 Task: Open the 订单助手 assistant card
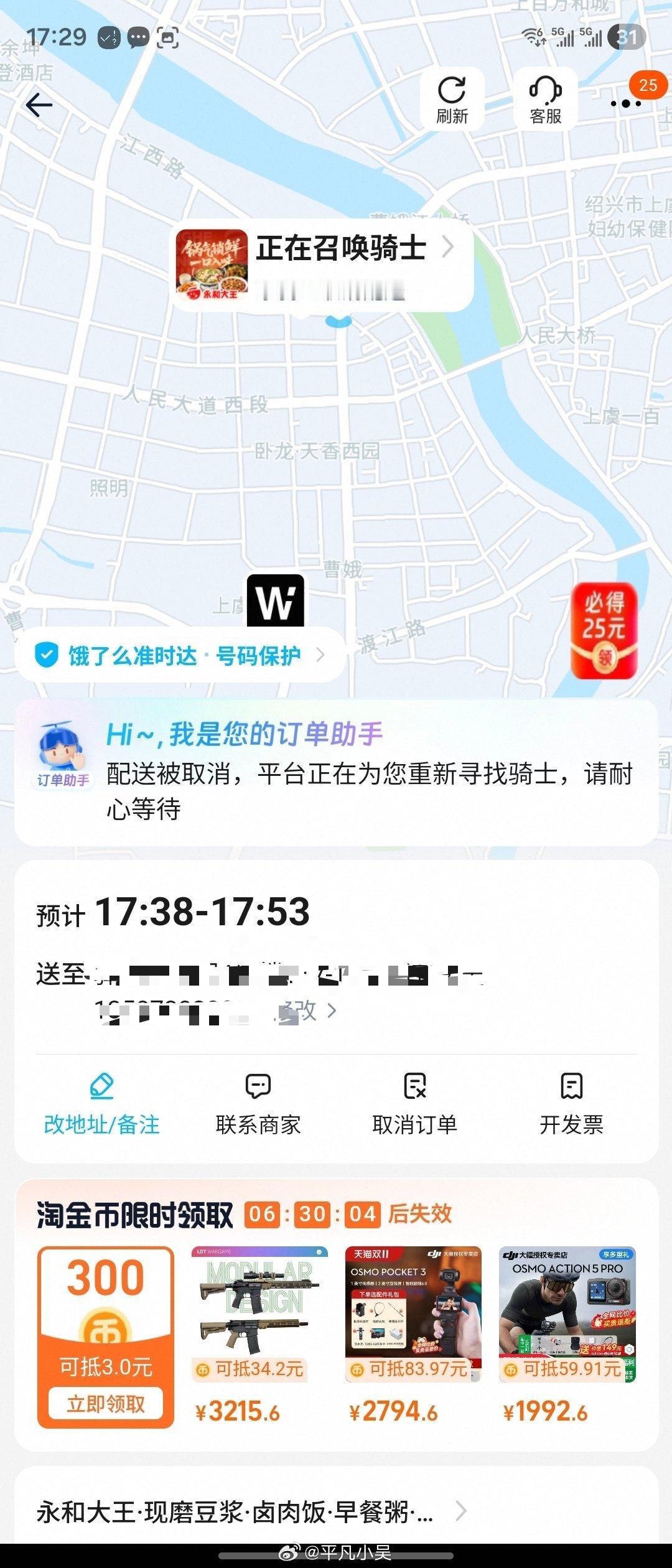point(336,772)
